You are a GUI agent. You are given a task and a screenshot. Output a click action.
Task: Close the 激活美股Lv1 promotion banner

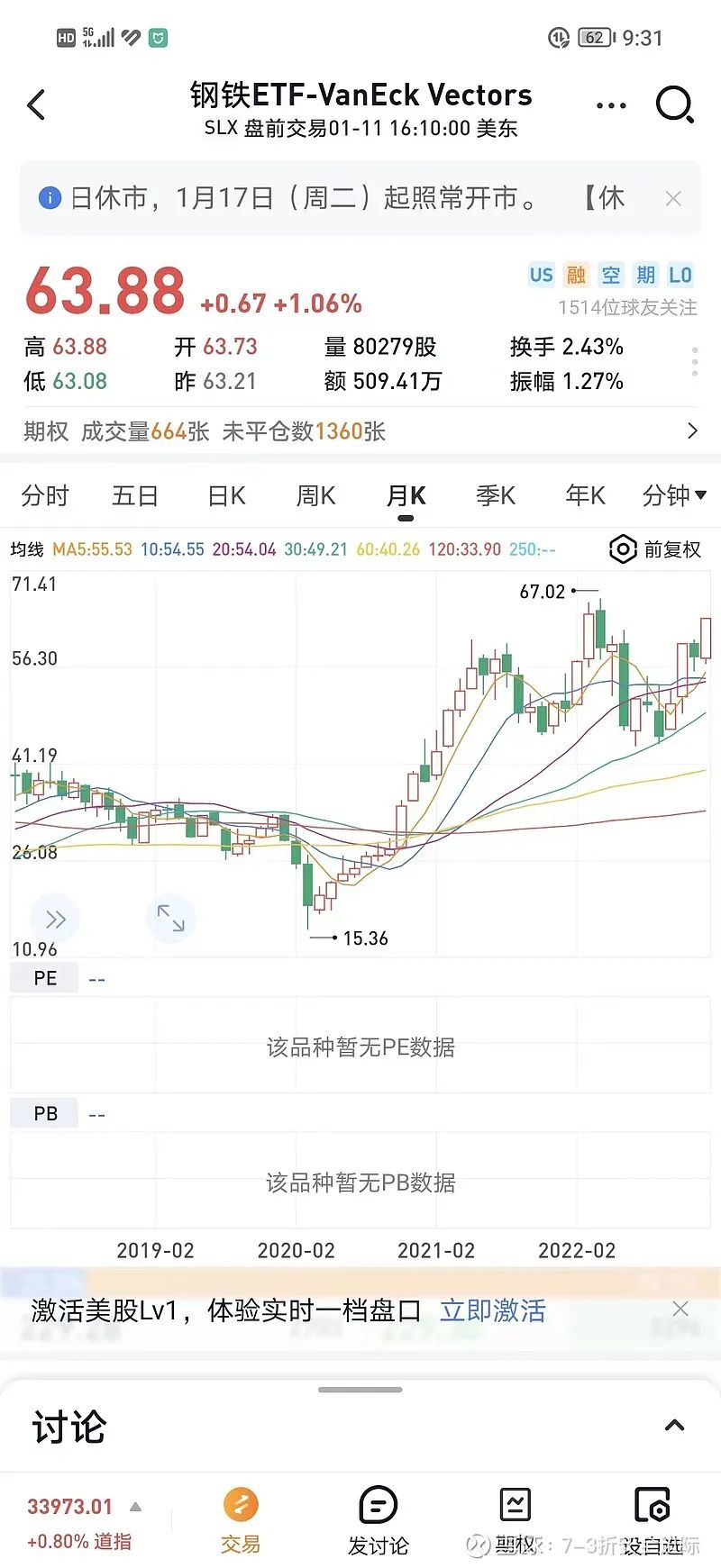point(680,1309)
